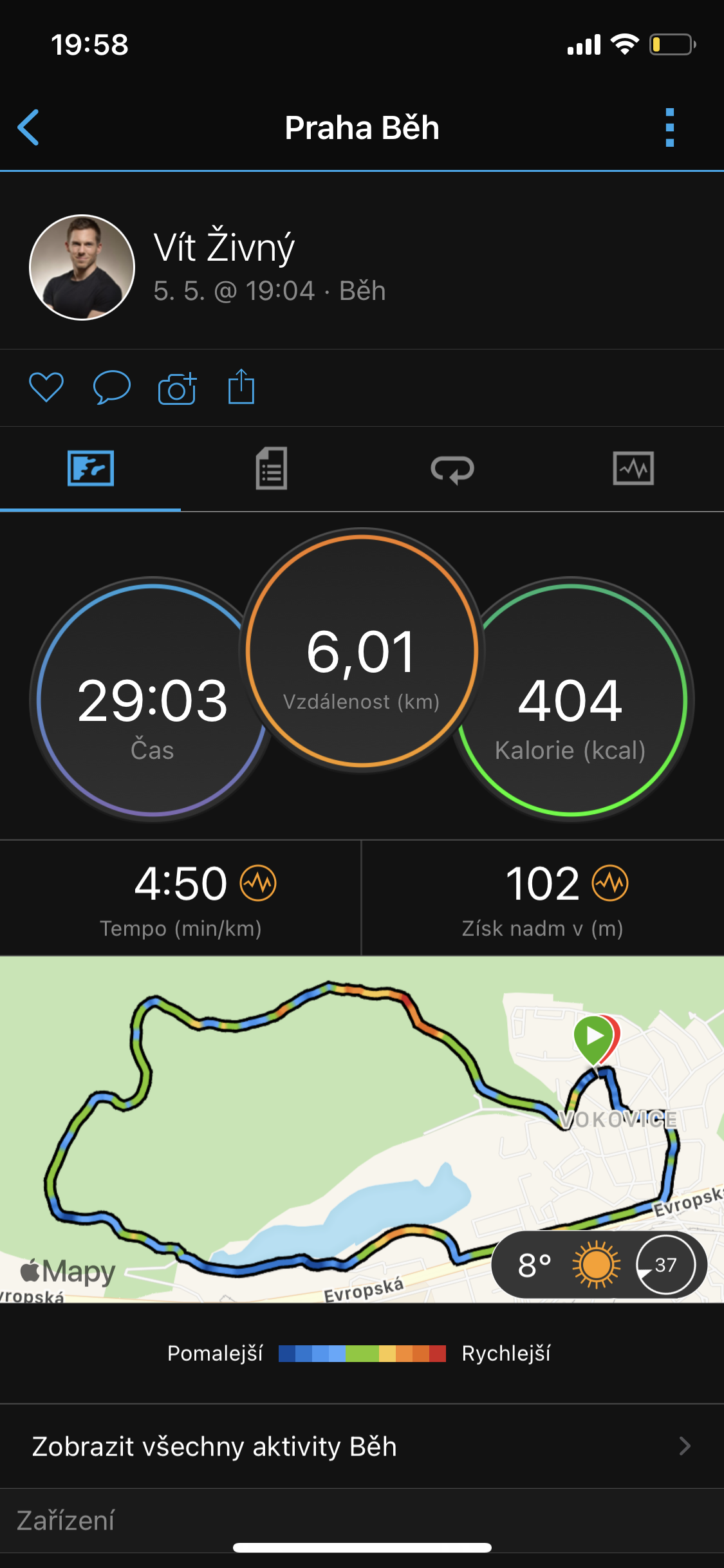Select the overview map tab
The width and height of the screenshot is (724, 1568).
click(91, 468)
